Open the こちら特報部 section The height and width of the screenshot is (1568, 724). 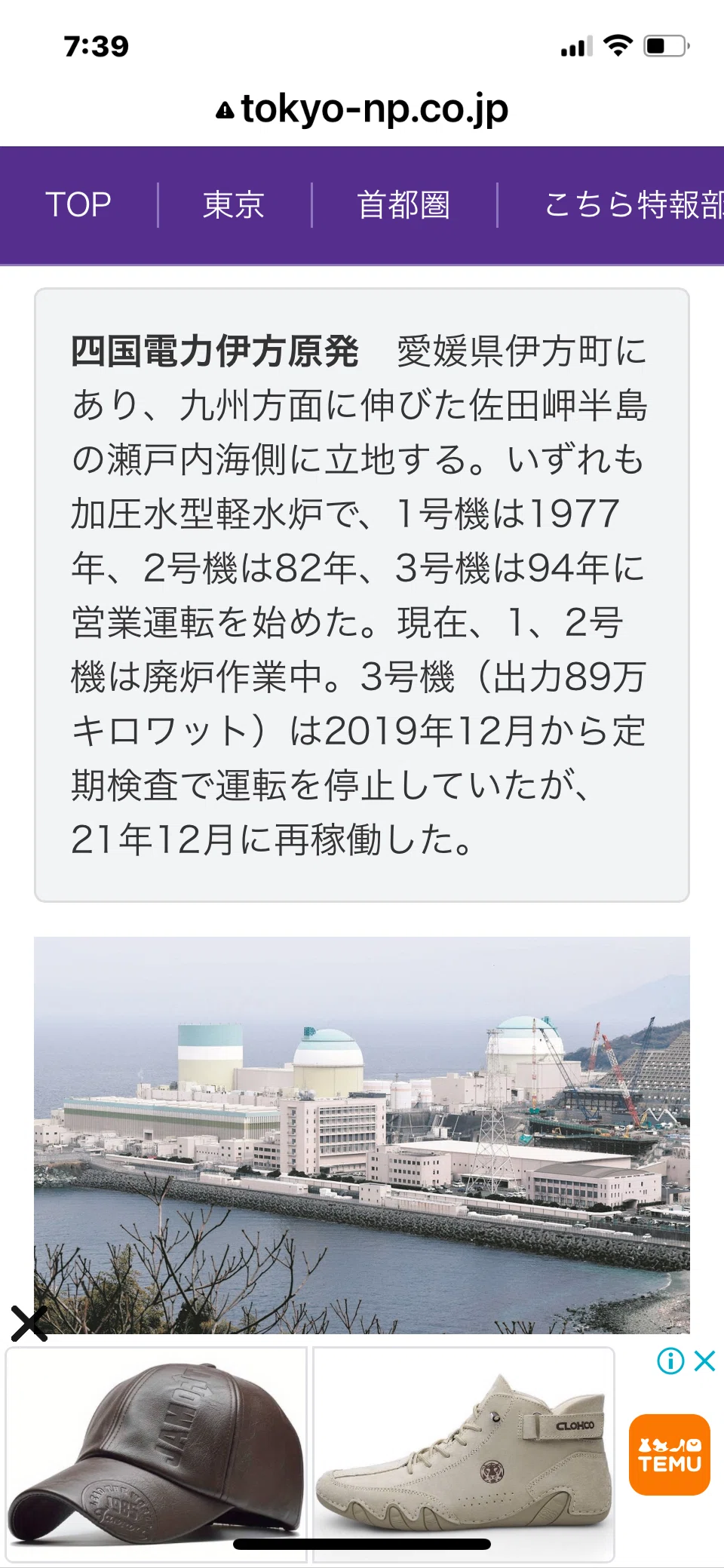coord(633,204)
